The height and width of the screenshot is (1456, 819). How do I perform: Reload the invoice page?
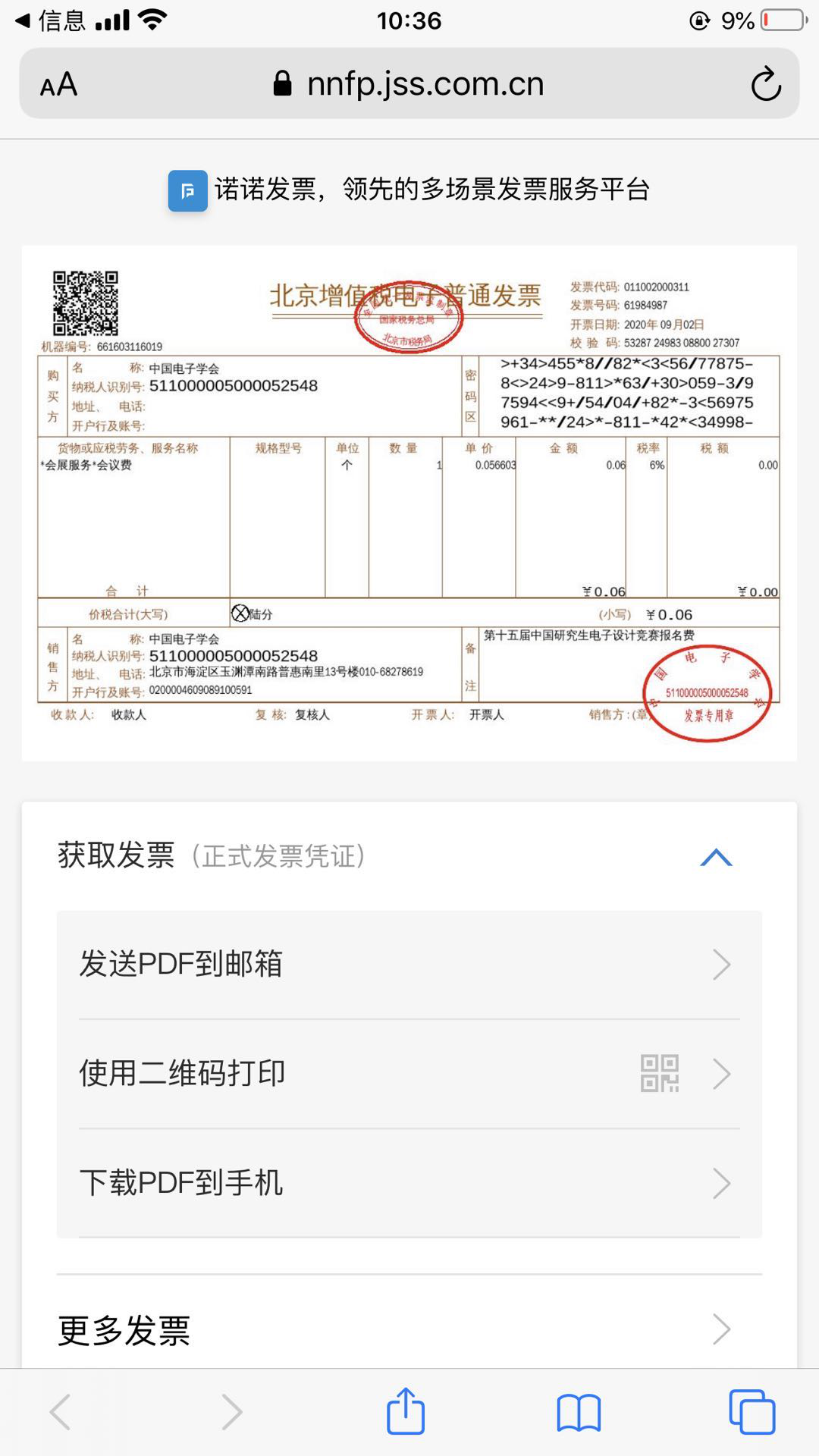pyautogui.click(x=766, y=84)
